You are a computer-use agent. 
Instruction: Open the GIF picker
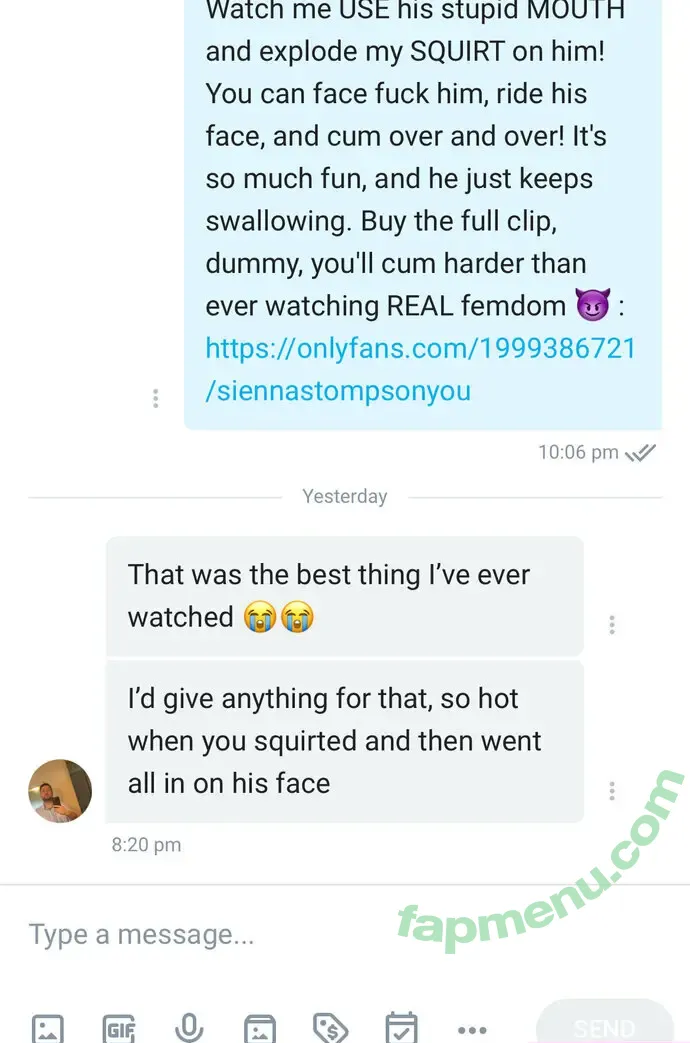(118, 1028)
